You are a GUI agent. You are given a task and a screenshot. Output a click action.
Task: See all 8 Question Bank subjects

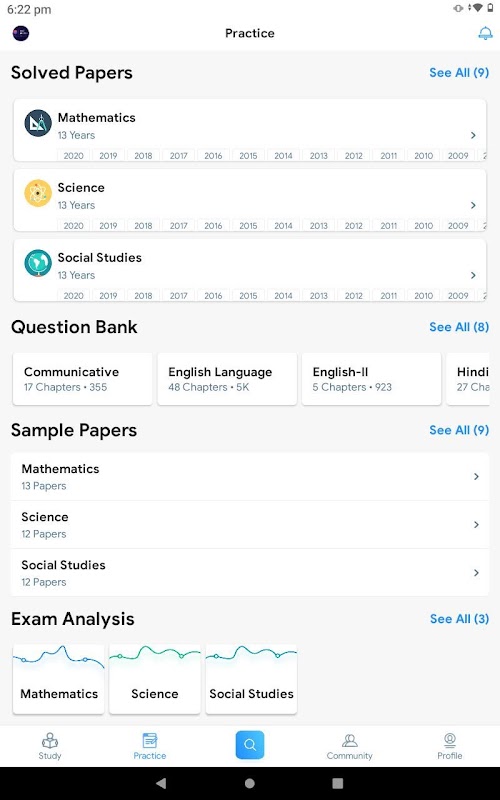click(x=459, y=327)
